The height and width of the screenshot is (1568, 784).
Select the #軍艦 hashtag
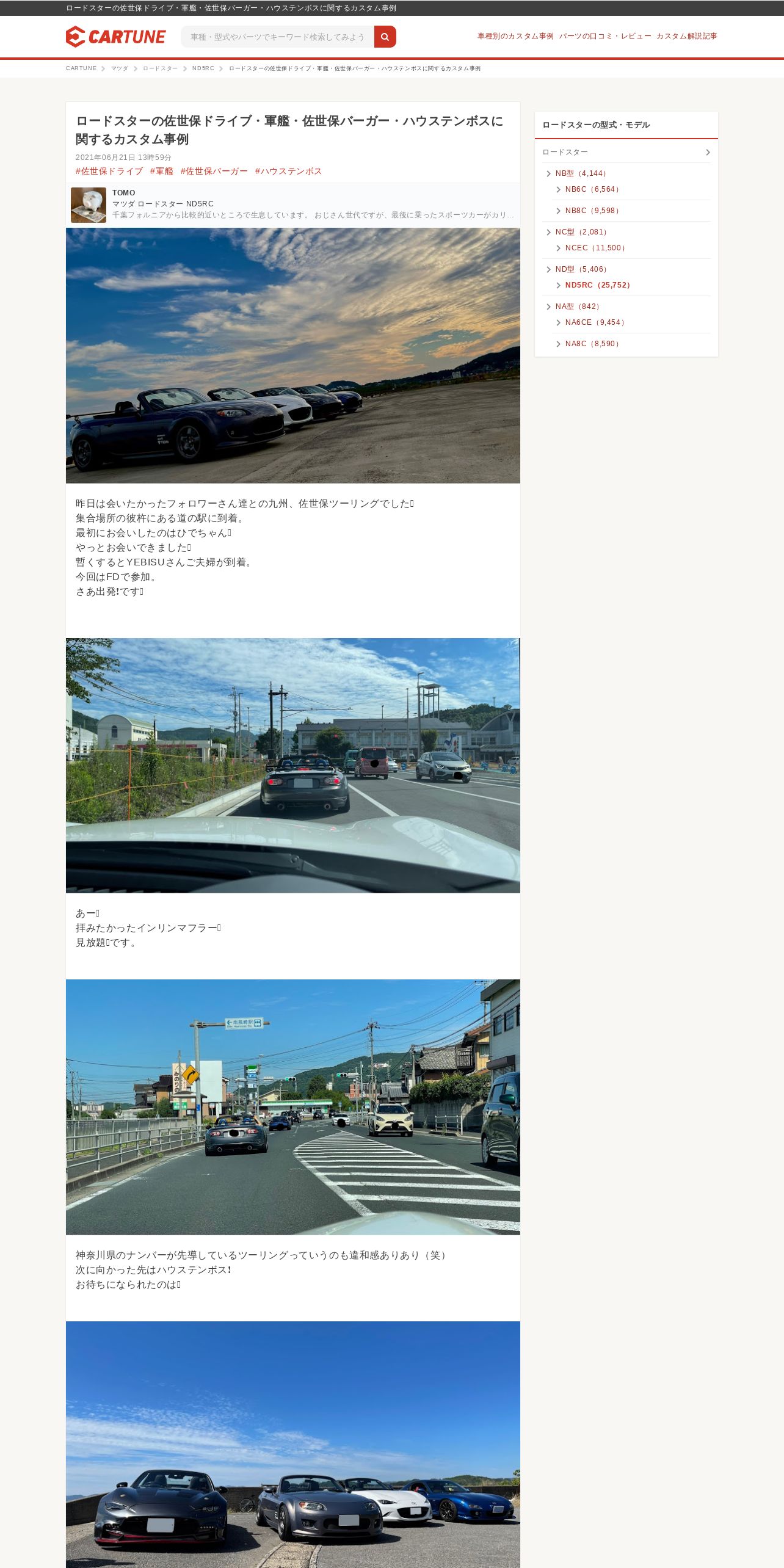(x=162, y=171)
